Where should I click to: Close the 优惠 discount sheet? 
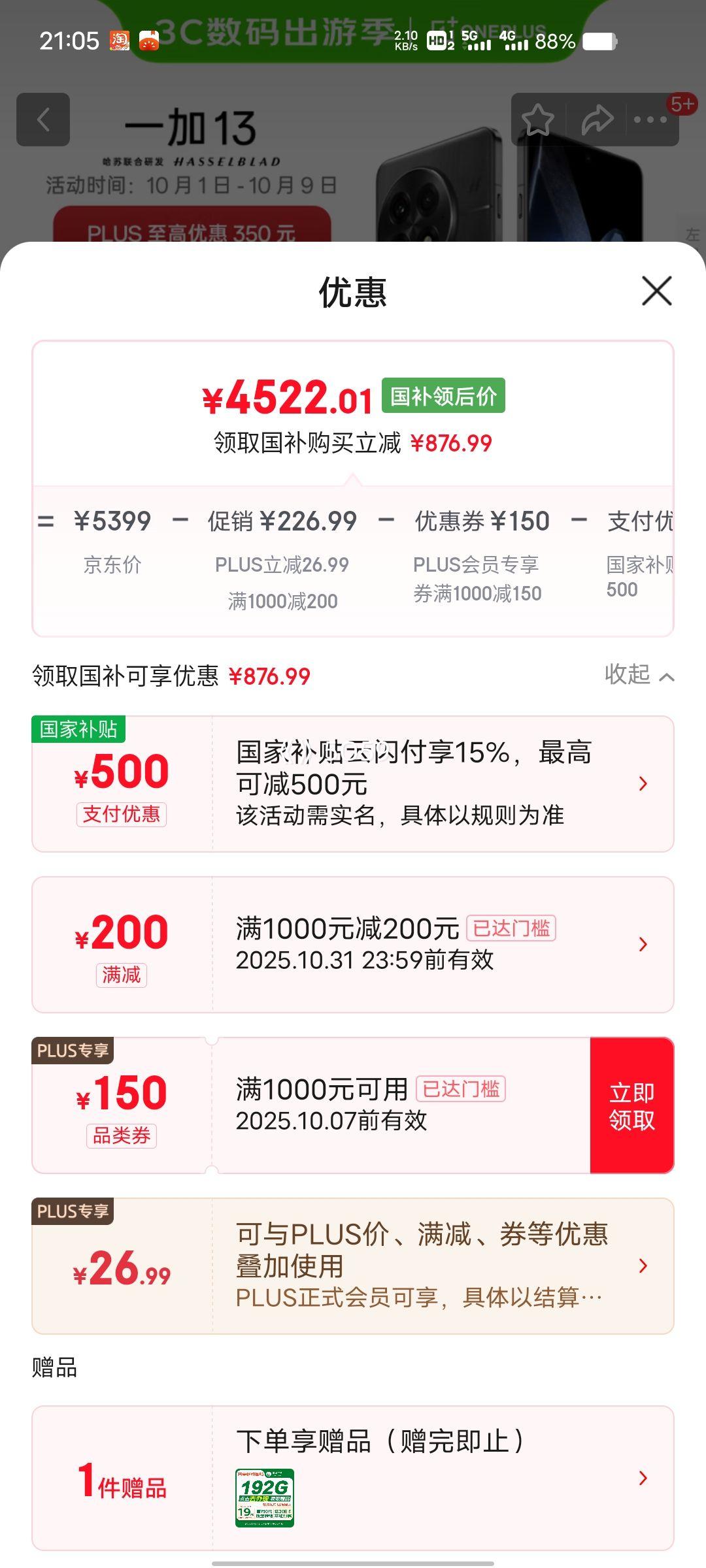[x=656, y=291]
